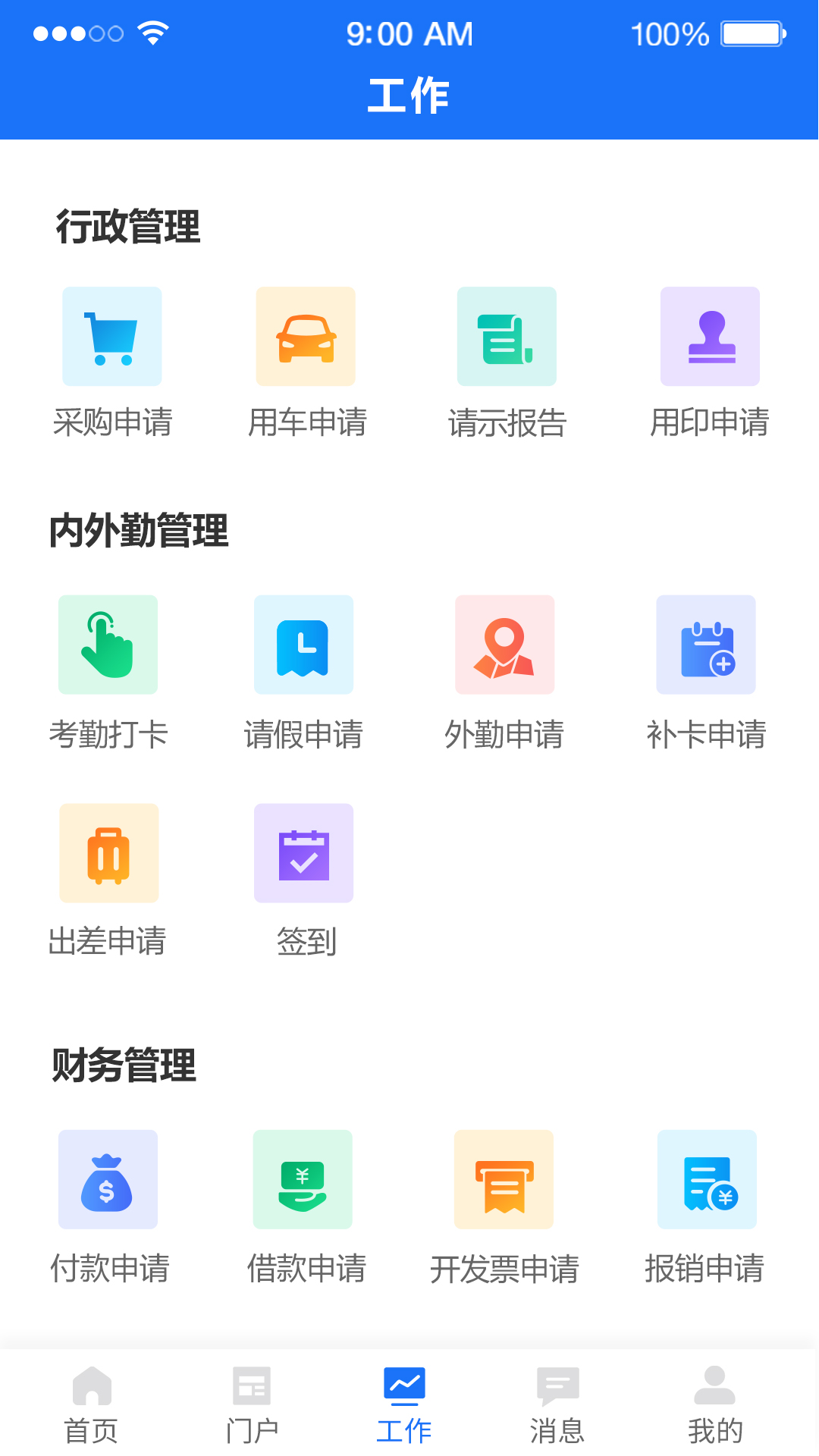The image size is (819, 1456).
Task: Open 付款申请 (payment request)
Action: 108,1179
